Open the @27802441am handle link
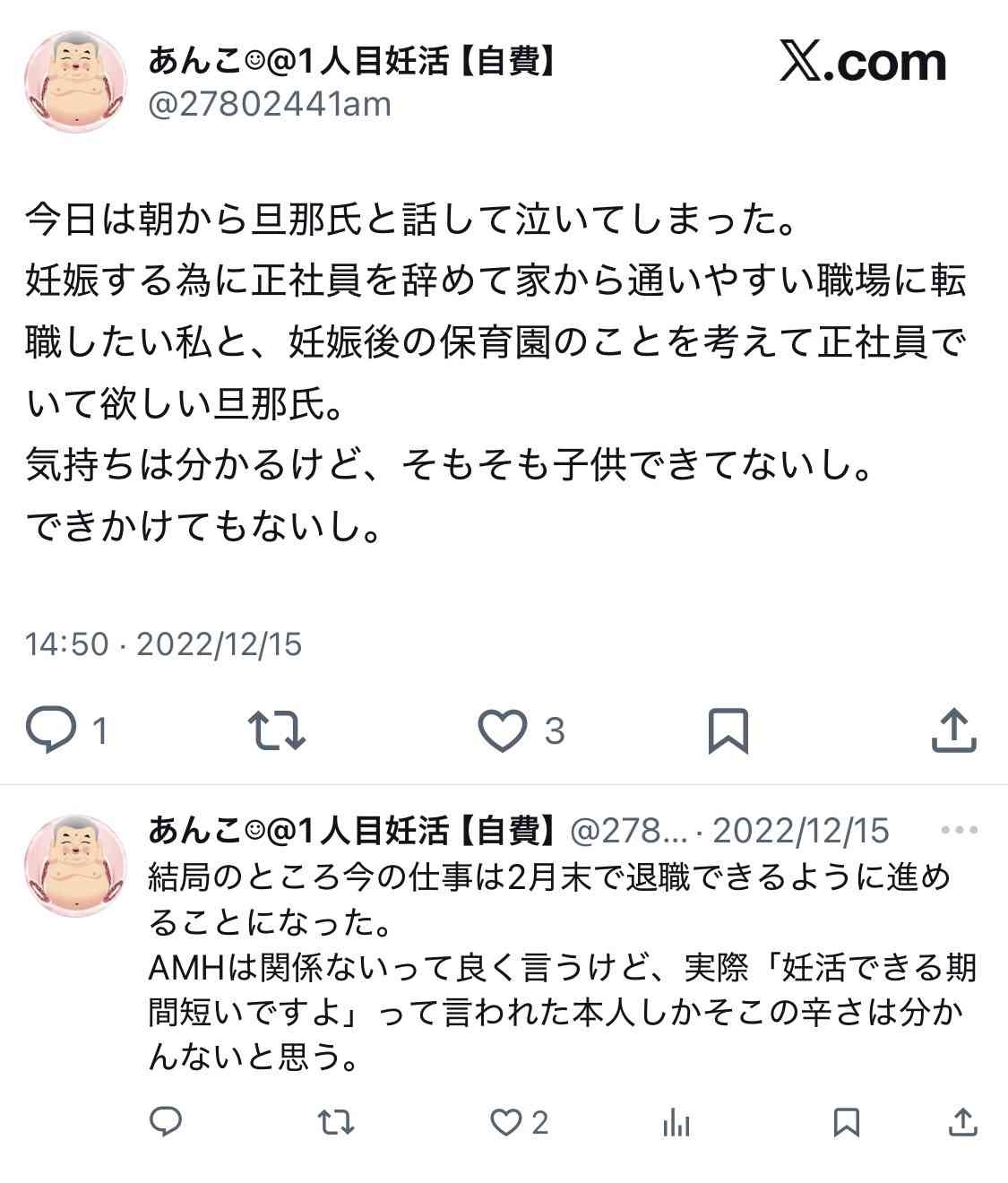The image size is (1008, 1183). (269, 105)
